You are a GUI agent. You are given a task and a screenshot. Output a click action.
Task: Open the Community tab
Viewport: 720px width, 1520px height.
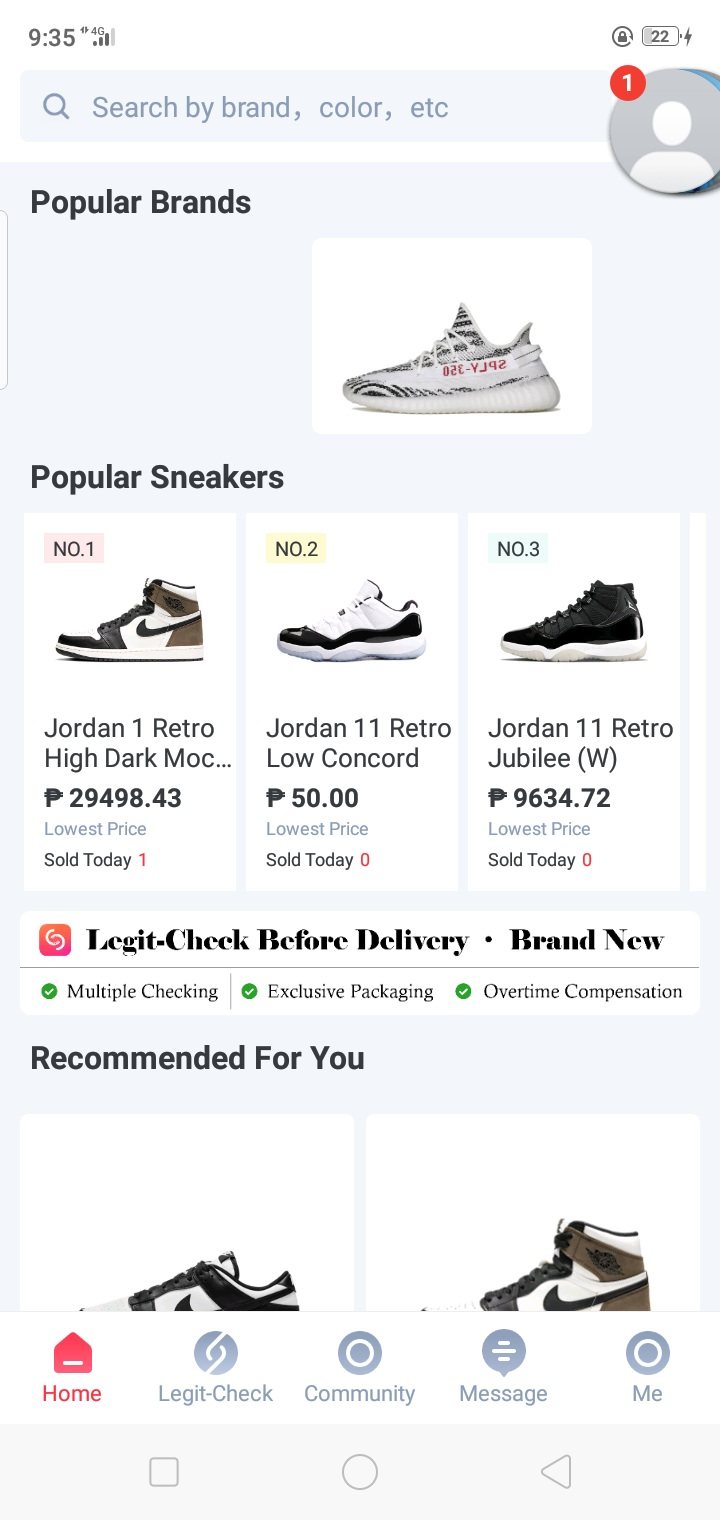click(x=360, y=1368)
